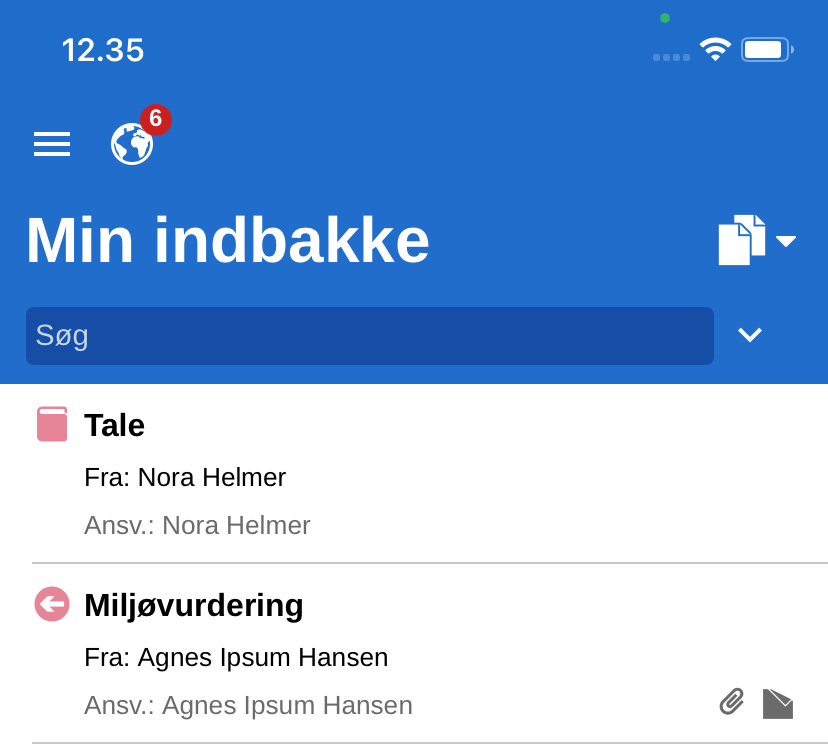Expand search options with the chevron
The image size is (828, 753).
pos(750,335)
